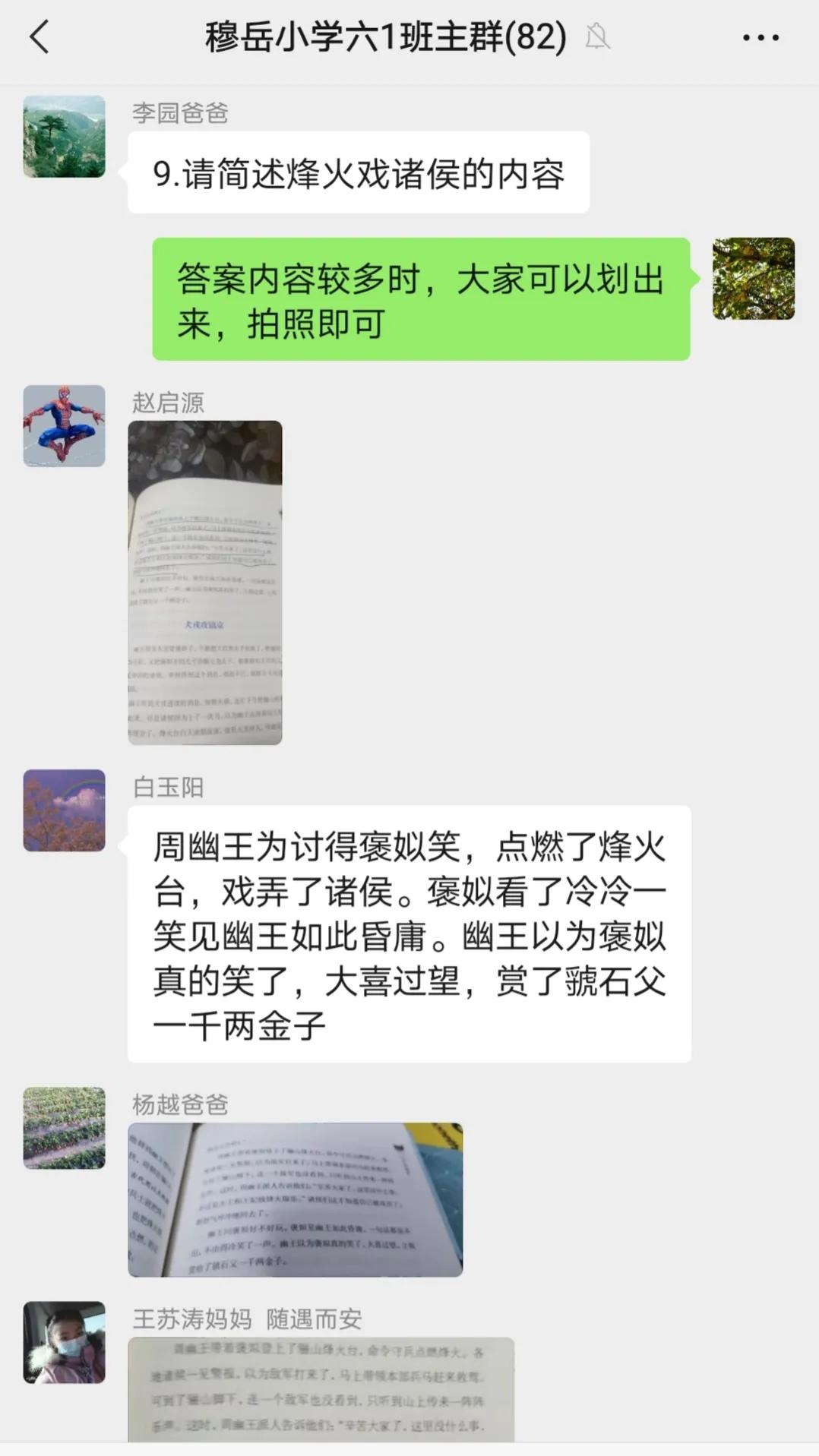Open the chat's three-dot menu
Image resolution: width=819 pixels, height=1456 pixels.
click(x=760, y=37)
